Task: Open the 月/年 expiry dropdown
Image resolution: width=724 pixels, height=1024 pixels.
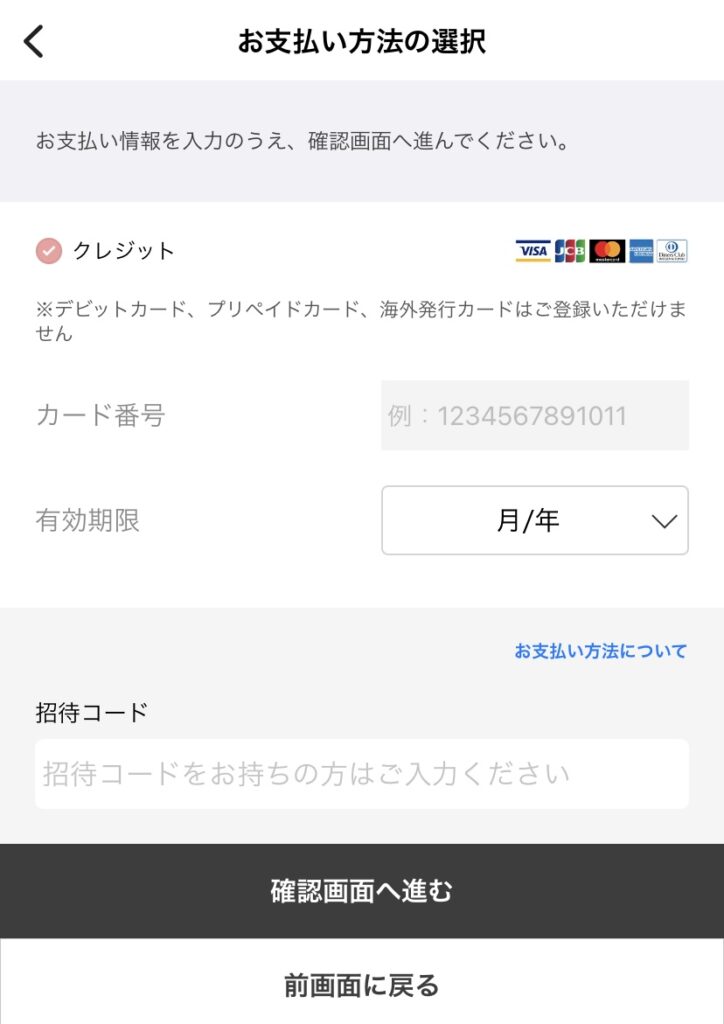Action: coord(534,520)
